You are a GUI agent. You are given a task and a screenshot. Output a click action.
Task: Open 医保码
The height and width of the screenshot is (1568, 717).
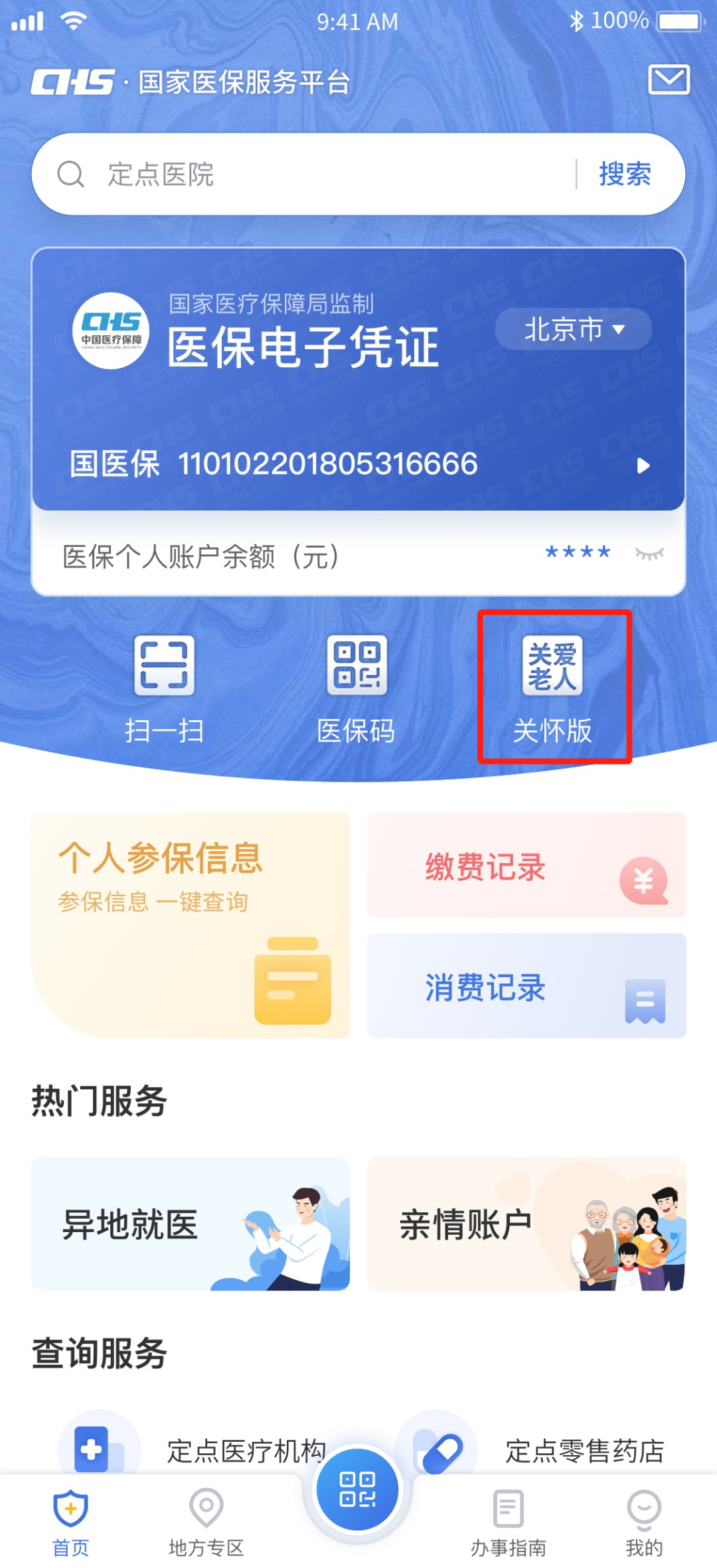click(x=357, y=687)
